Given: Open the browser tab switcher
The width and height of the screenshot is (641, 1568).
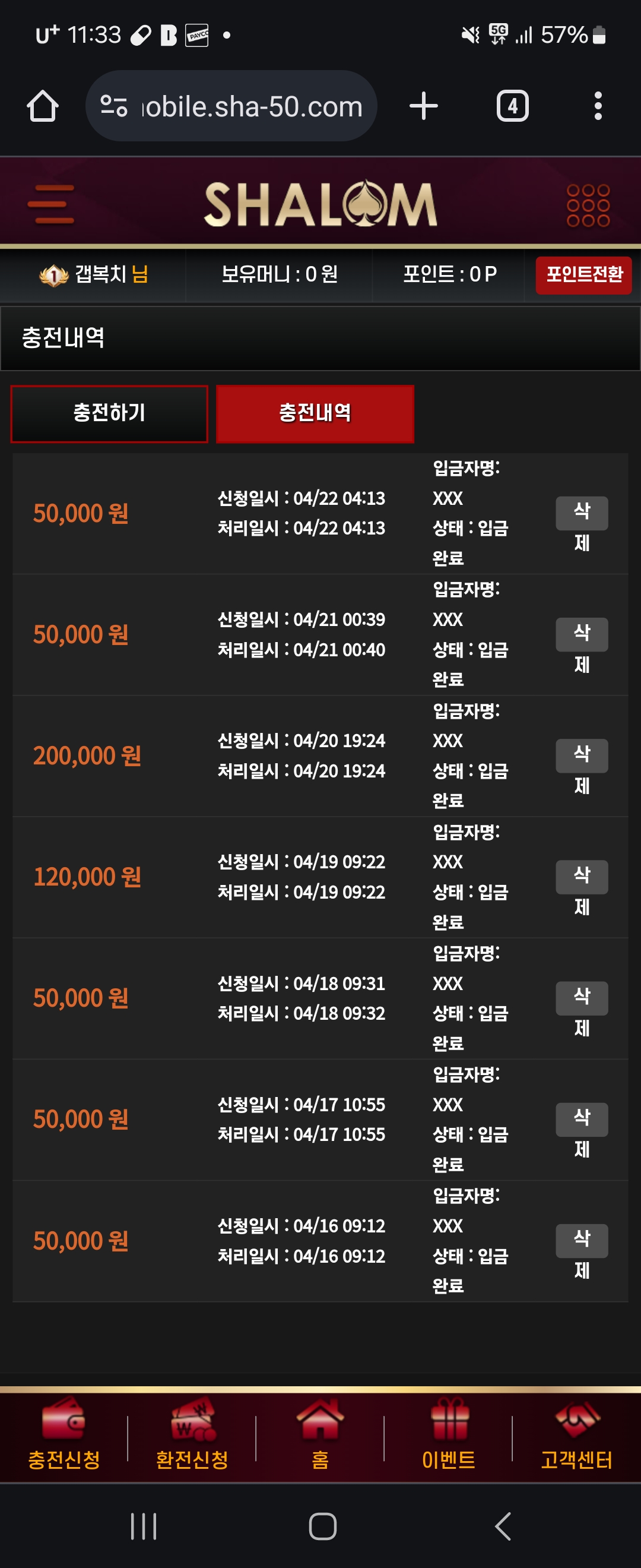Looking at the screenshot, I should pos(512,106).
